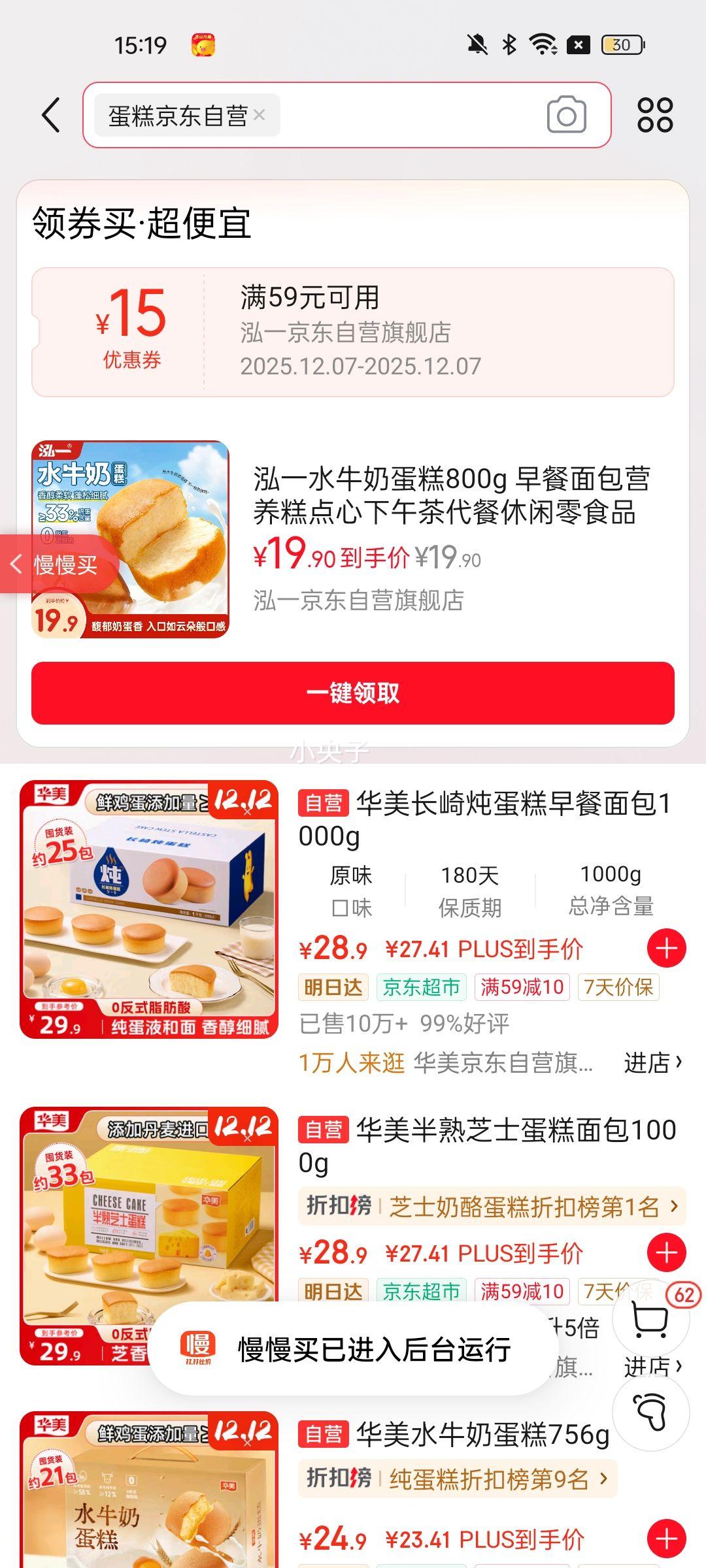Tap the 泓一水牛奶蛋糕 product image
The image size is (706, 1568).
[131, 536]
